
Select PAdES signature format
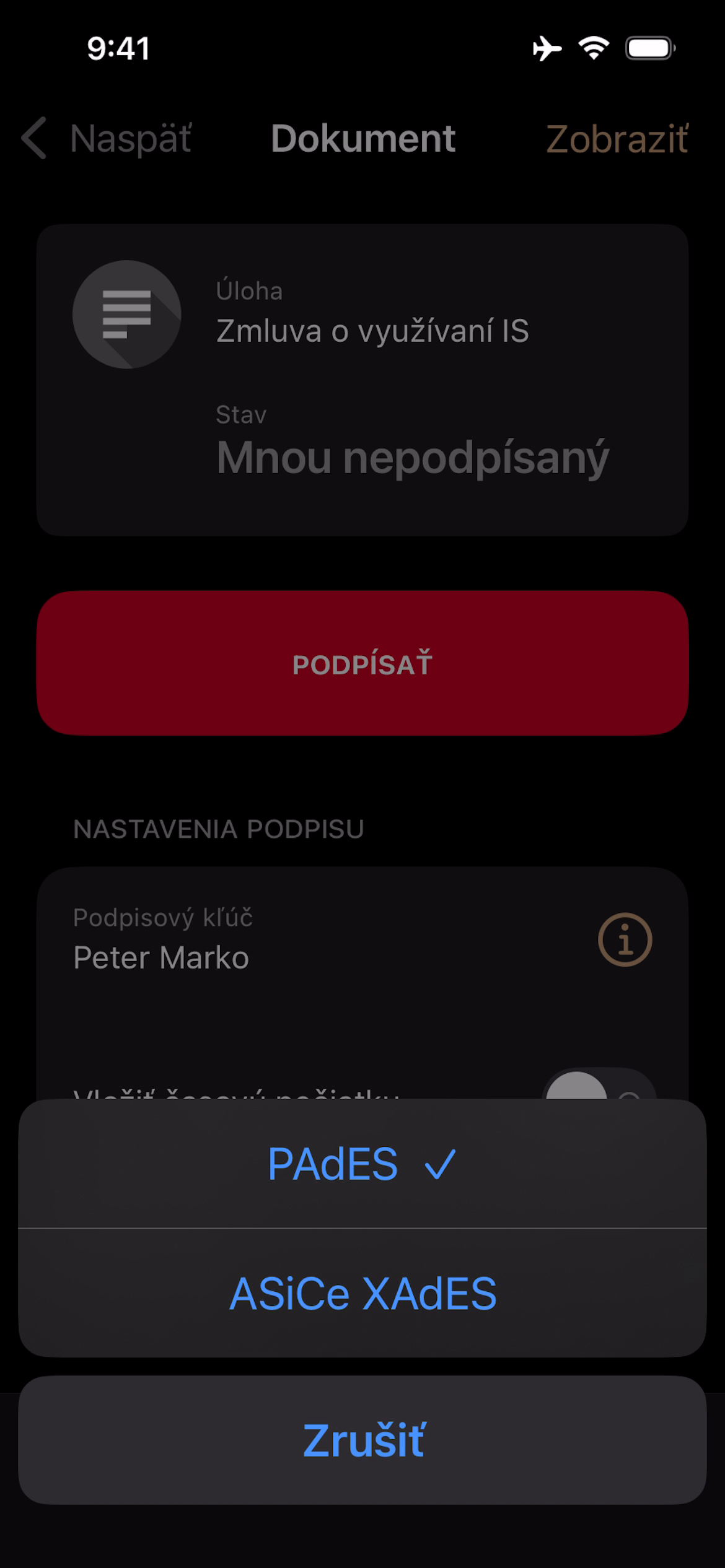coord(361,1163)
